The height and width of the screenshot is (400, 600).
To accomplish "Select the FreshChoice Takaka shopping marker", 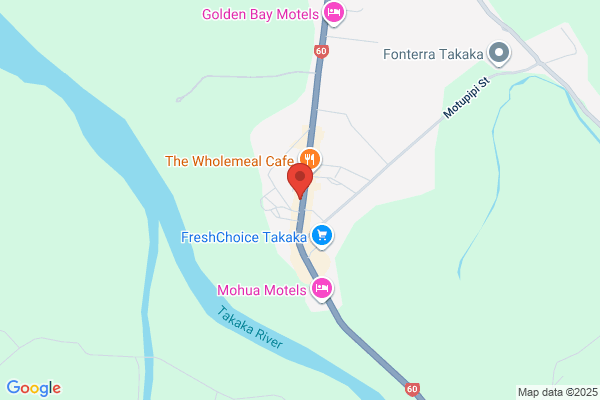I will [321, 236].
